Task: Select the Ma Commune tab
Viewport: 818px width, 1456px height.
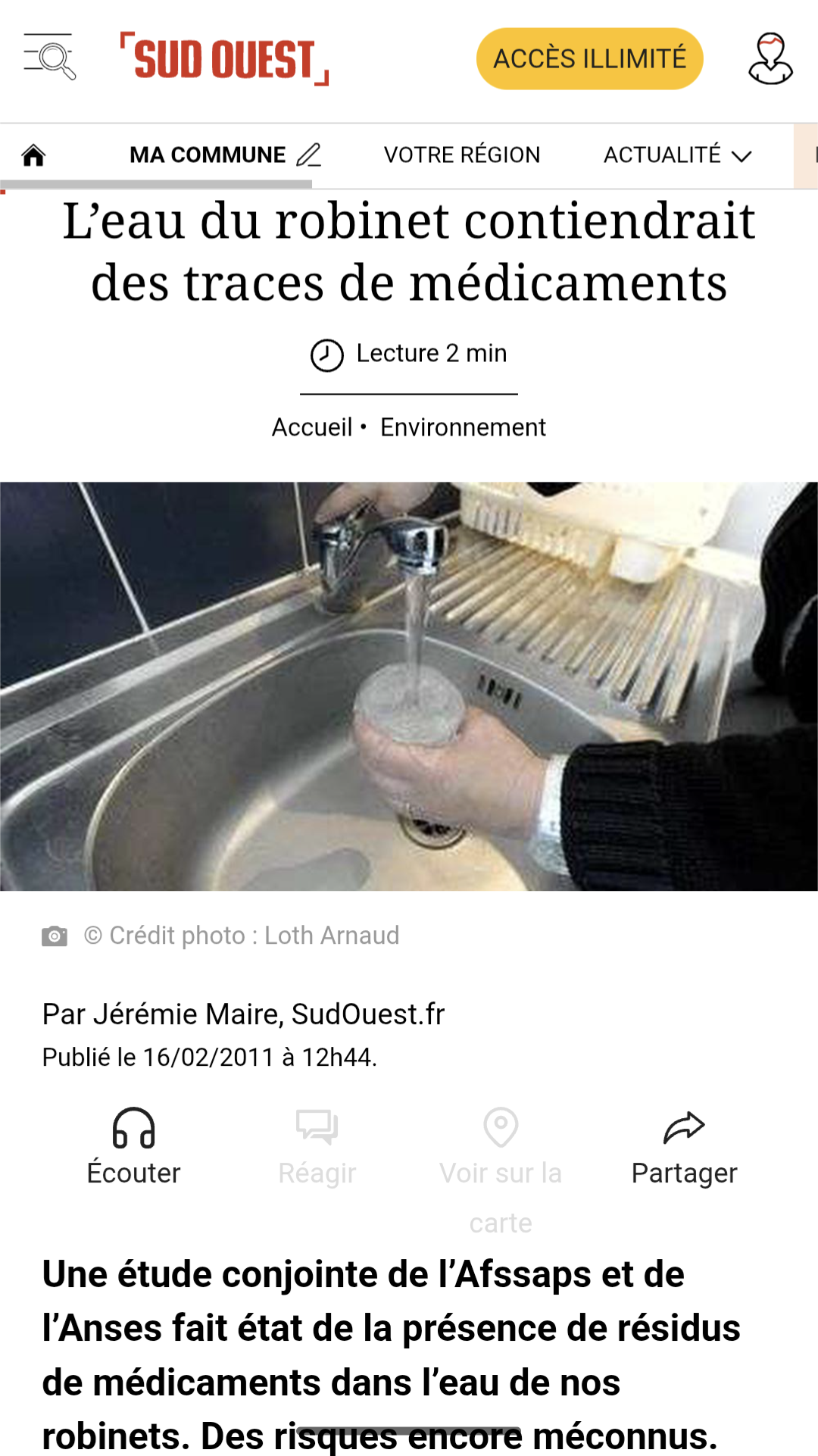Action: [x=224, y=155]
